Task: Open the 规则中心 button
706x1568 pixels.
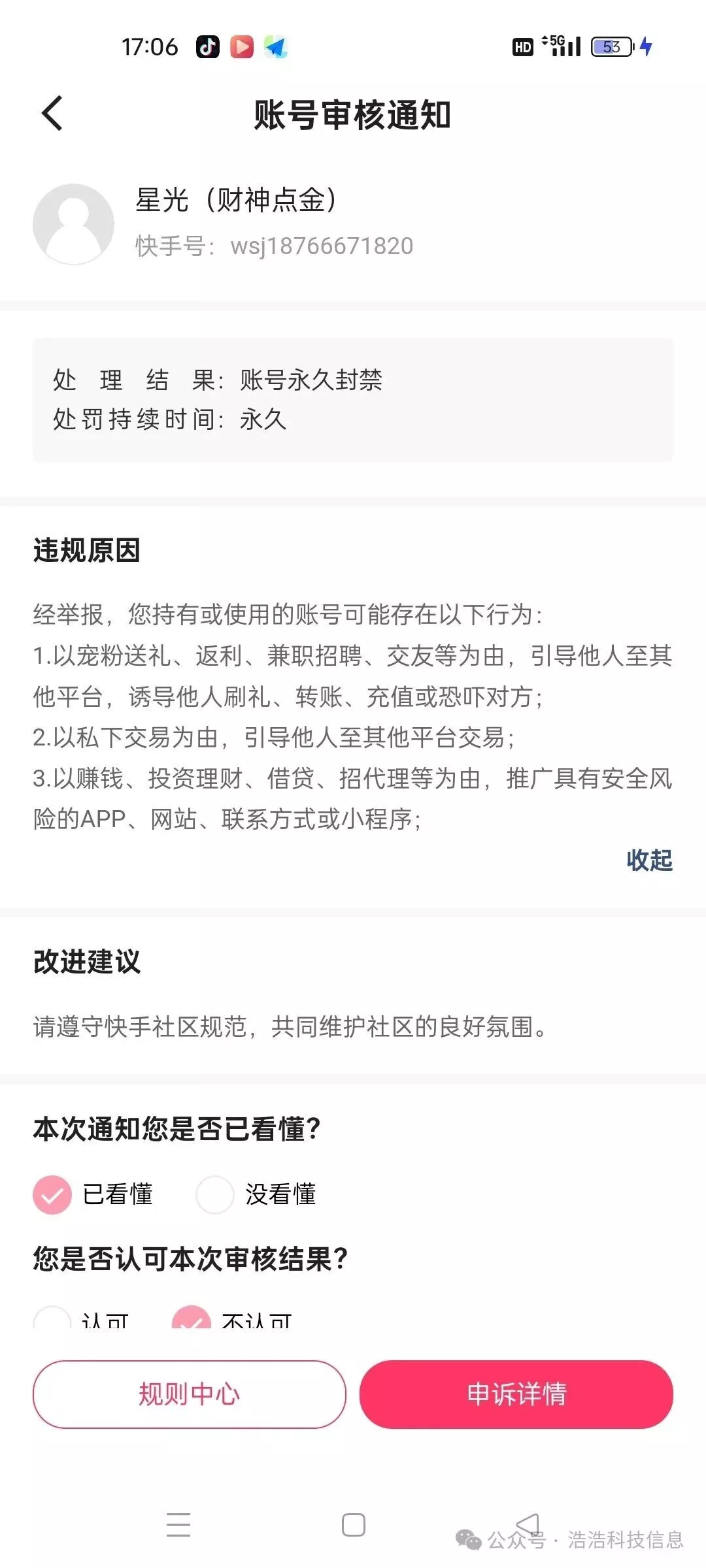Action: click(x=189, y=1394)
